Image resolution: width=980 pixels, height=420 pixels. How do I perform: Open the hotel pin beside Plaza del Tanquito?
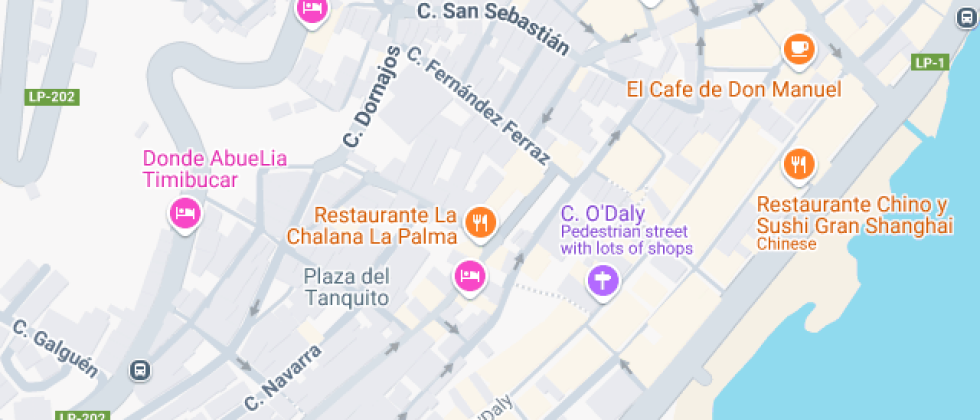click(x=470, y=275)
